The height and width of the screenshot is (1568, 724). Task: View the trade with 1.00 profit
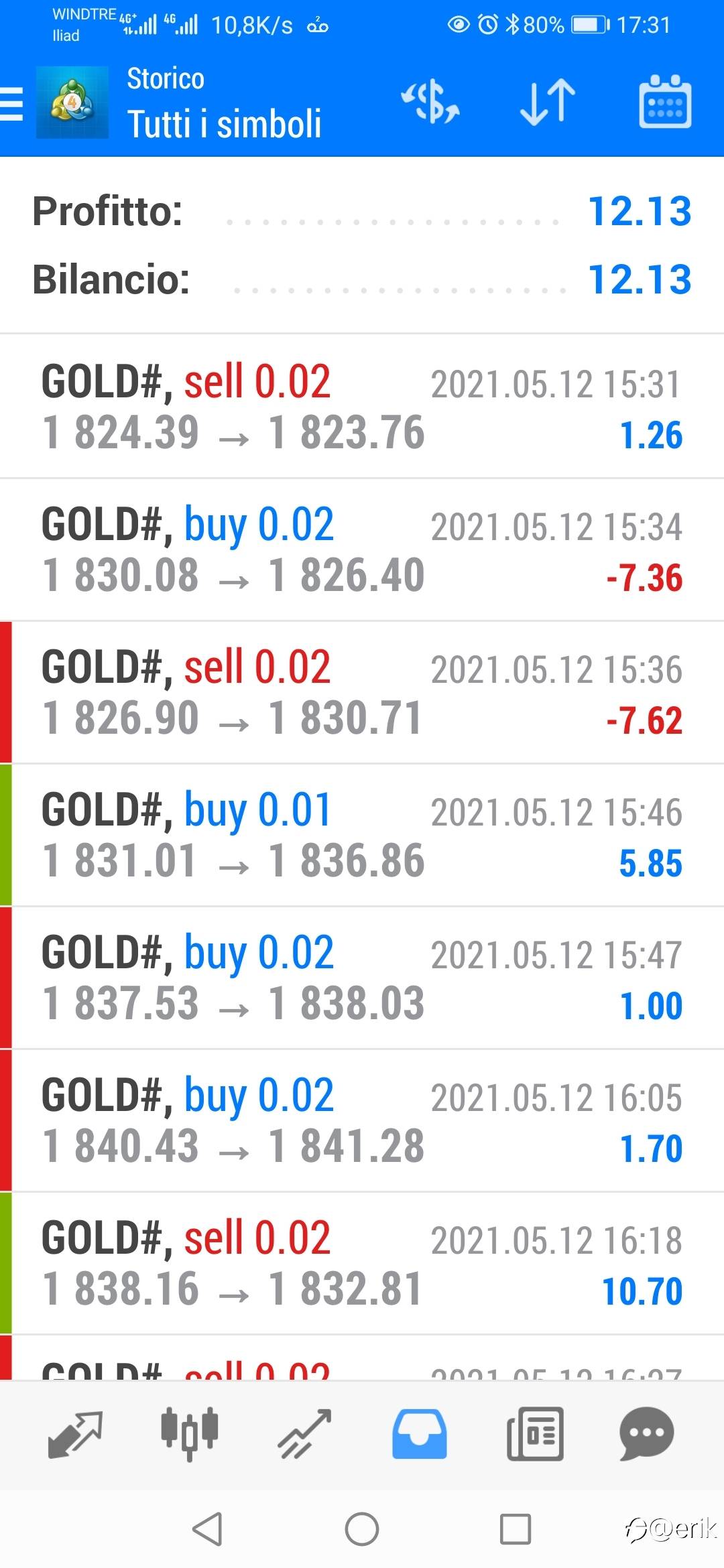362,978
